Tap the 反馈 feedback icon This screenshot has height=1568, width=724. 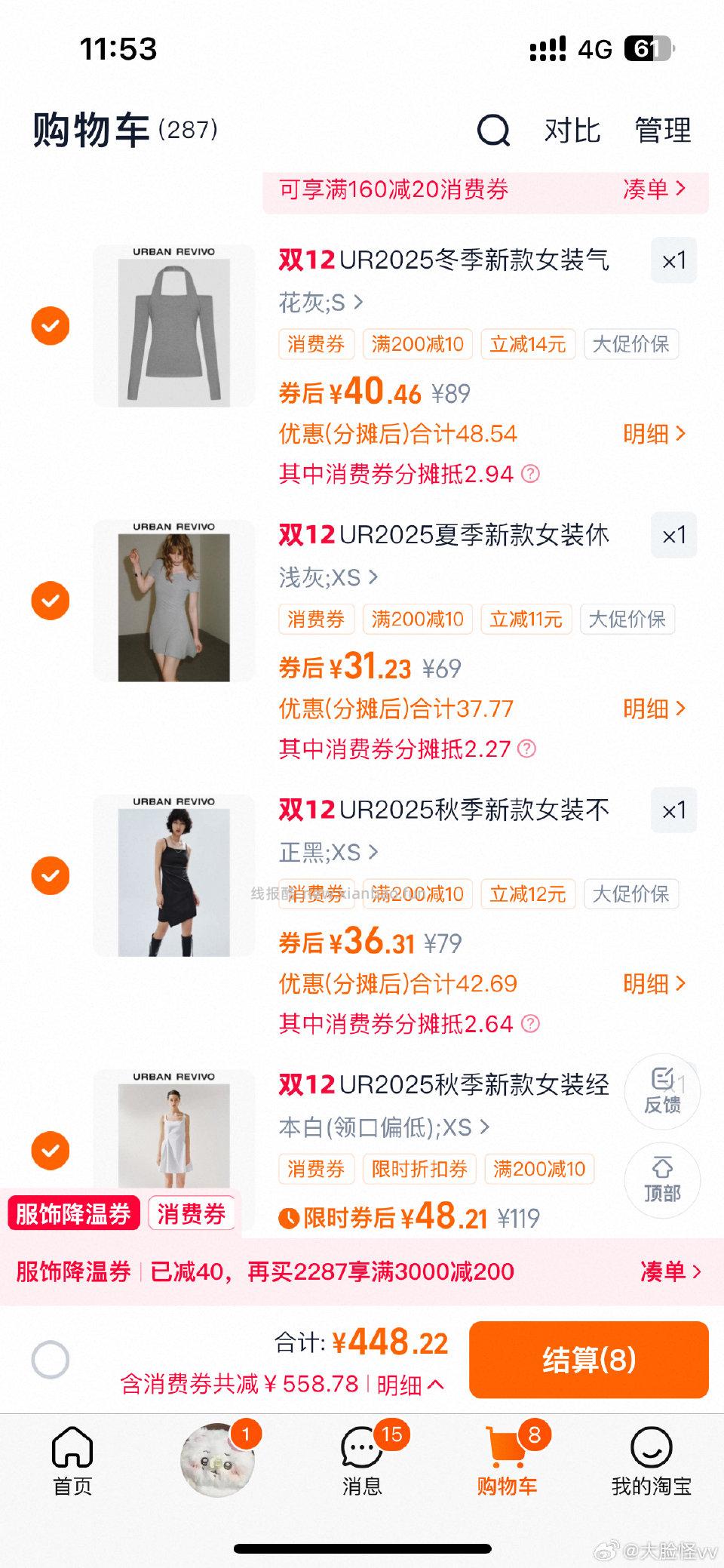661,1092
